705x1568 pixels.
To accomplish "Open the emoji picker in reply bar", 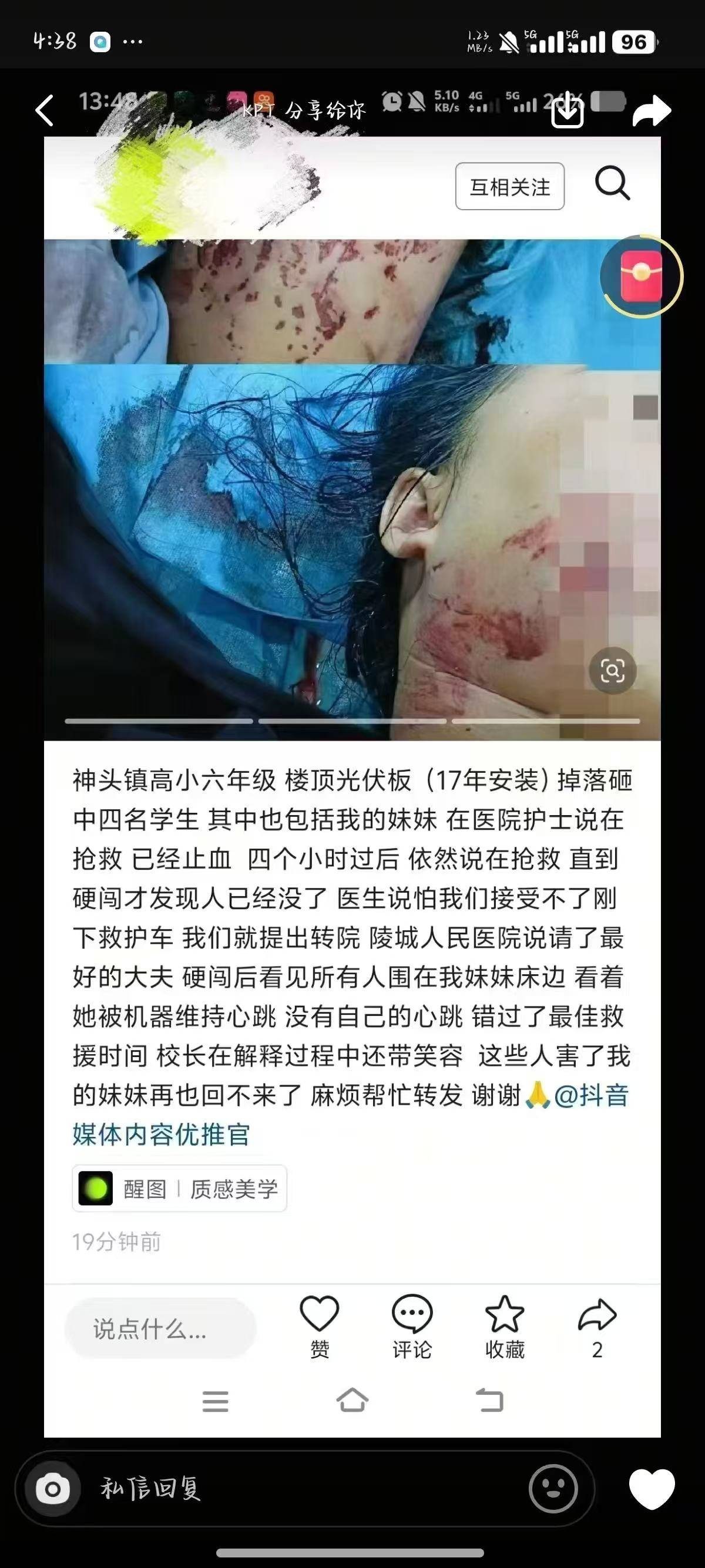I will point(553,1489).
